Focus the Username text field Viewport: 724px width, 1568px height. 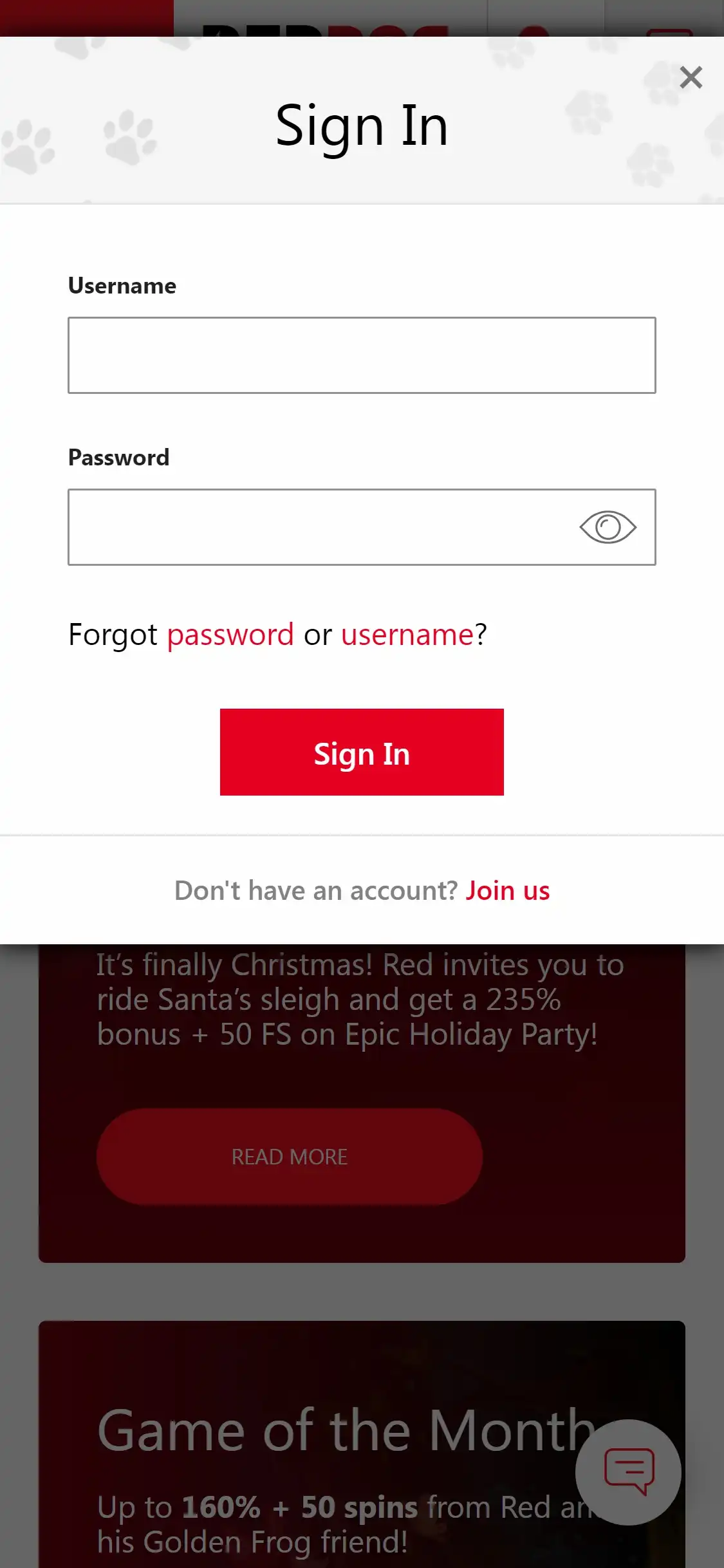click(x=362, y=355)
